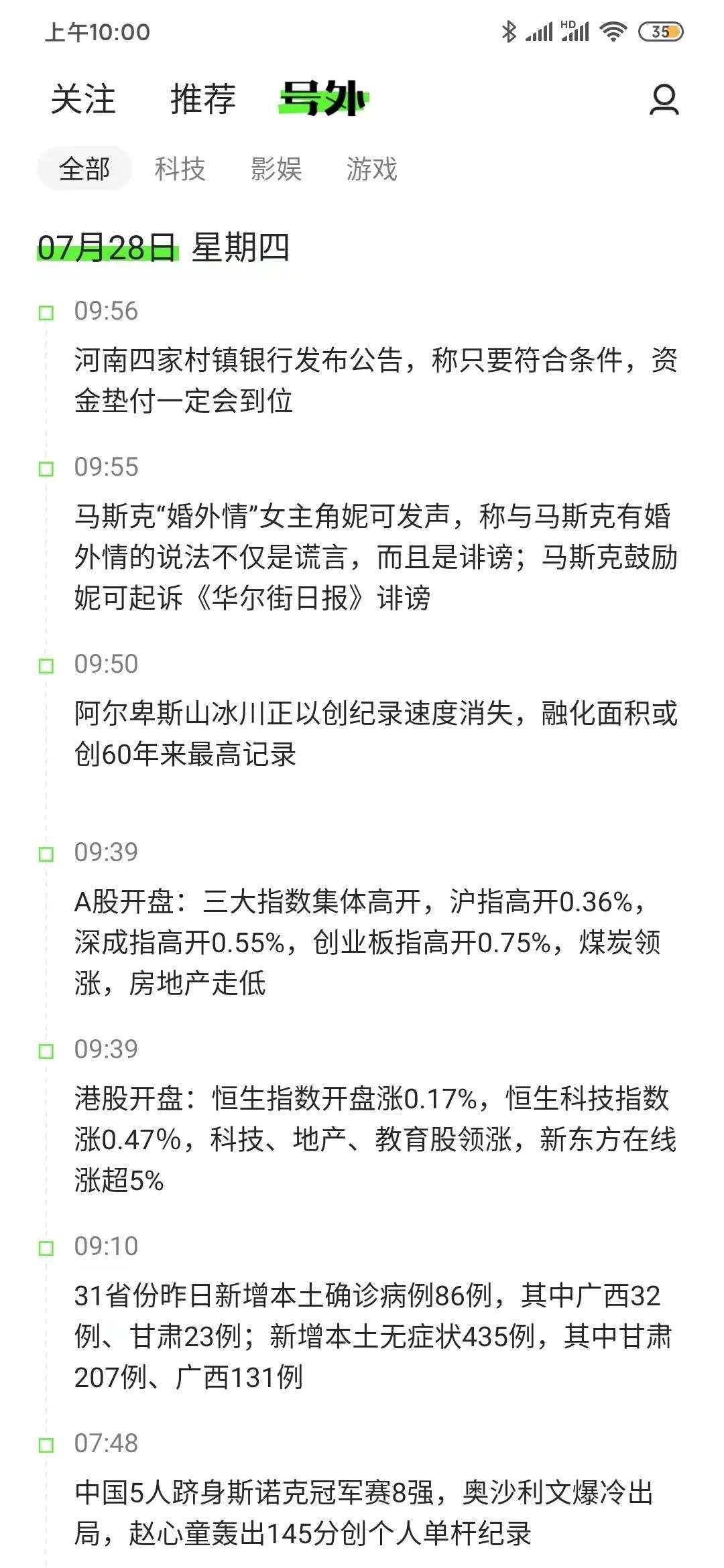
Task: Switch to the 推荐 tab
Action: [202, 100]
